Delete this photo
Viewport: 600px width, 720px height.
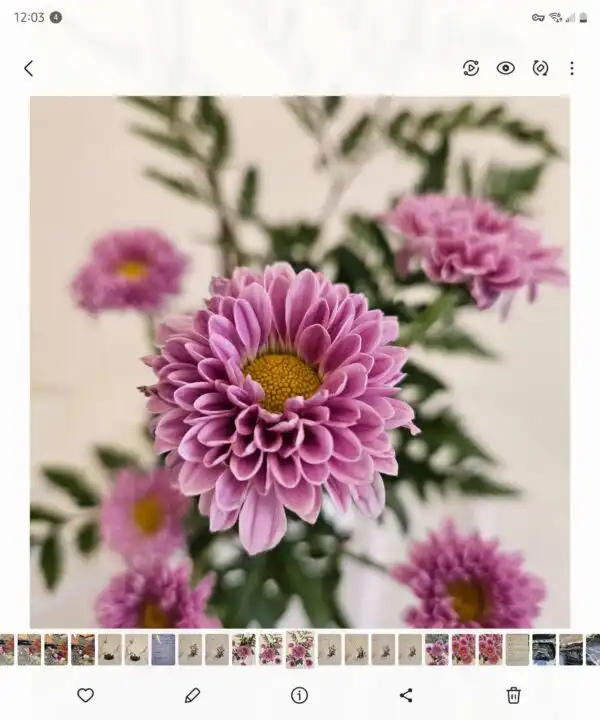pyautogui.click(x=513, y=695)
